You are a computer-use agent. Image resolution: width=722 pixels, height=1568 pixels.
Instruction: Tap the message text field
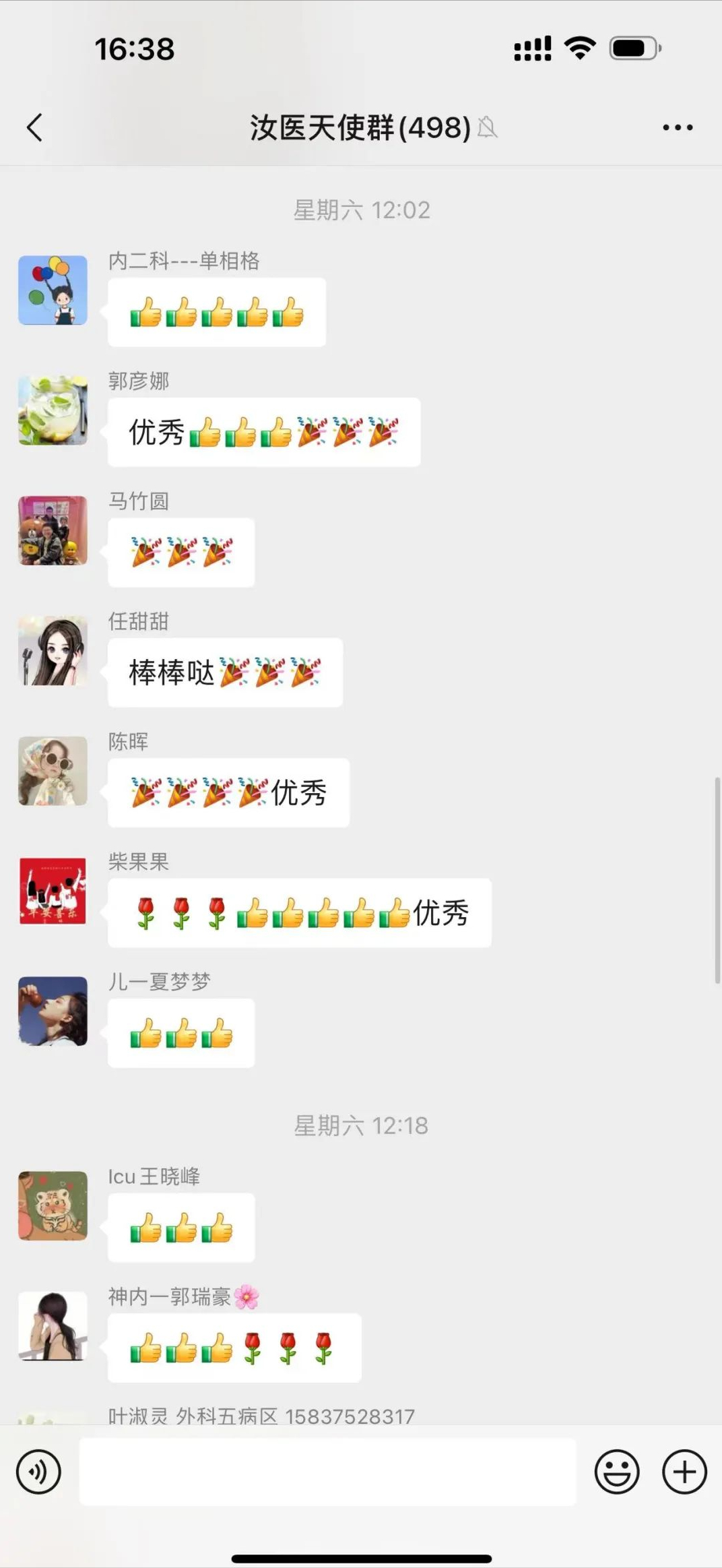point(327,1472)
